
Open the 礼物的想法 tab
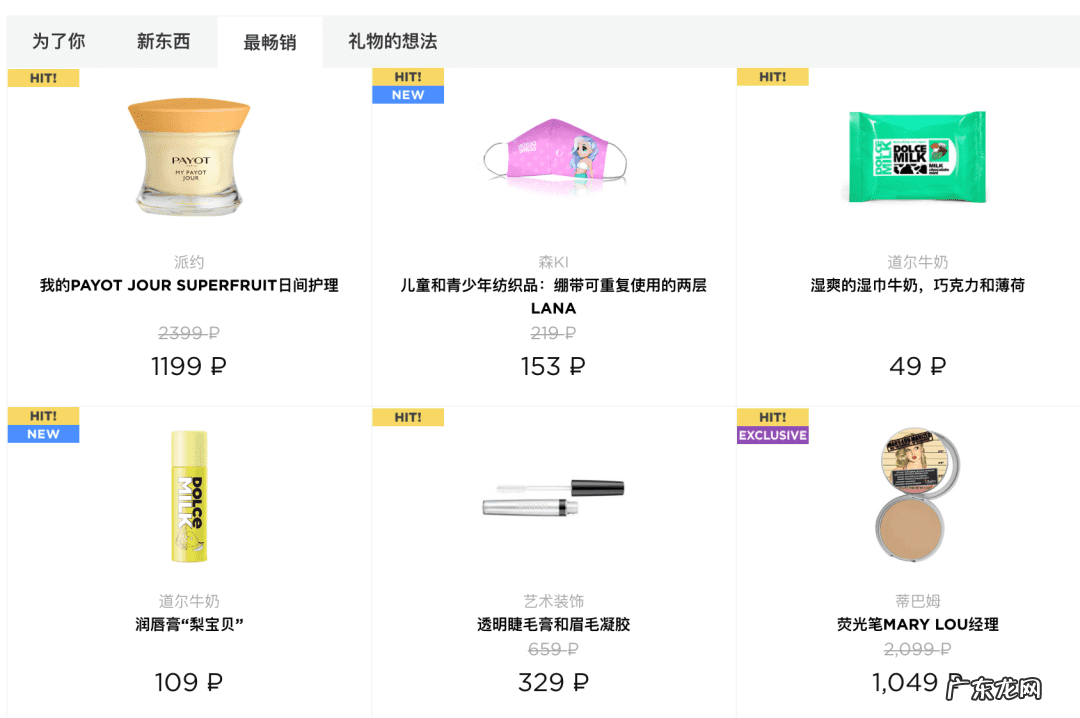pos(392,42)
